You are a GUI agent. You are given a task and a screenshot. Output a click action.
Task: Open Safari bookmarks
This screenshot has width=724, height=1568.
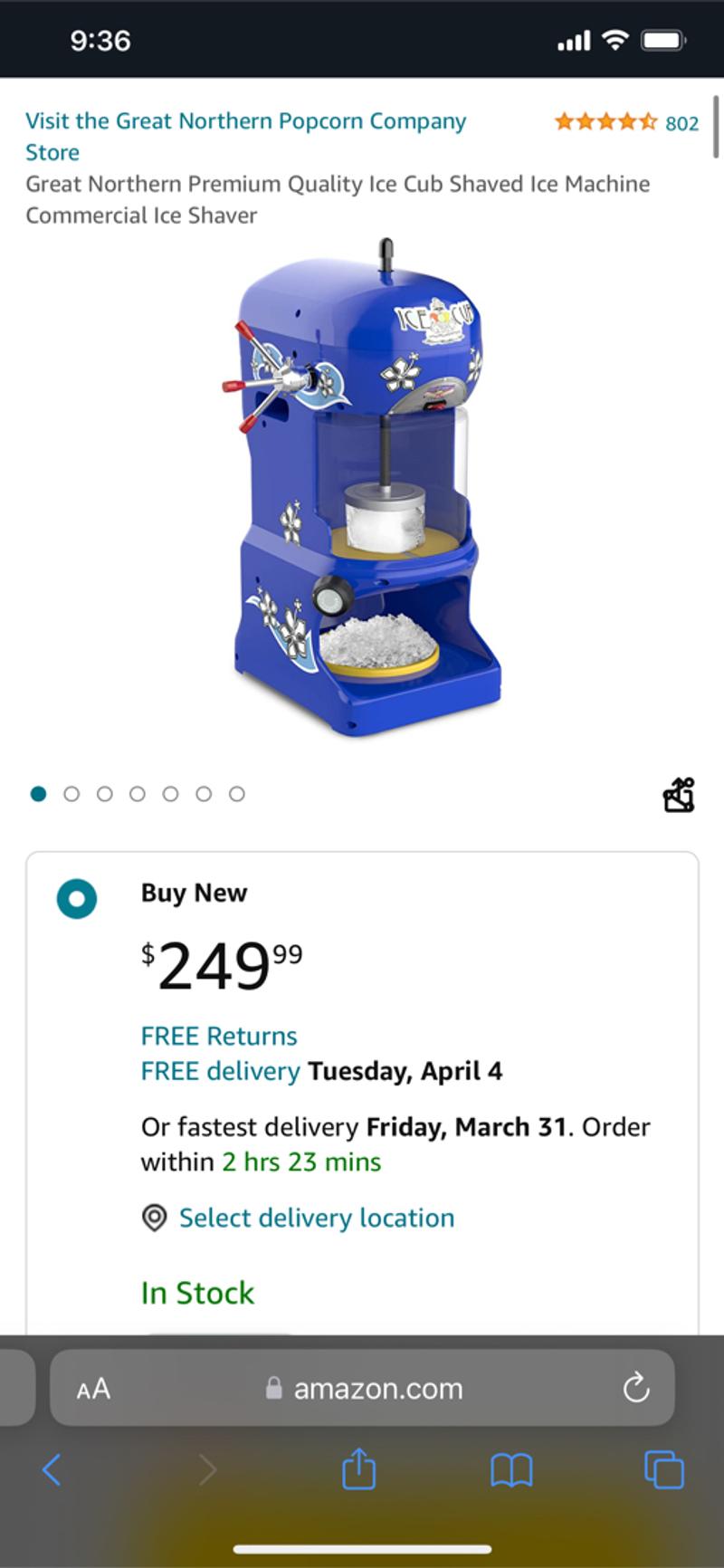(510, 1469)
